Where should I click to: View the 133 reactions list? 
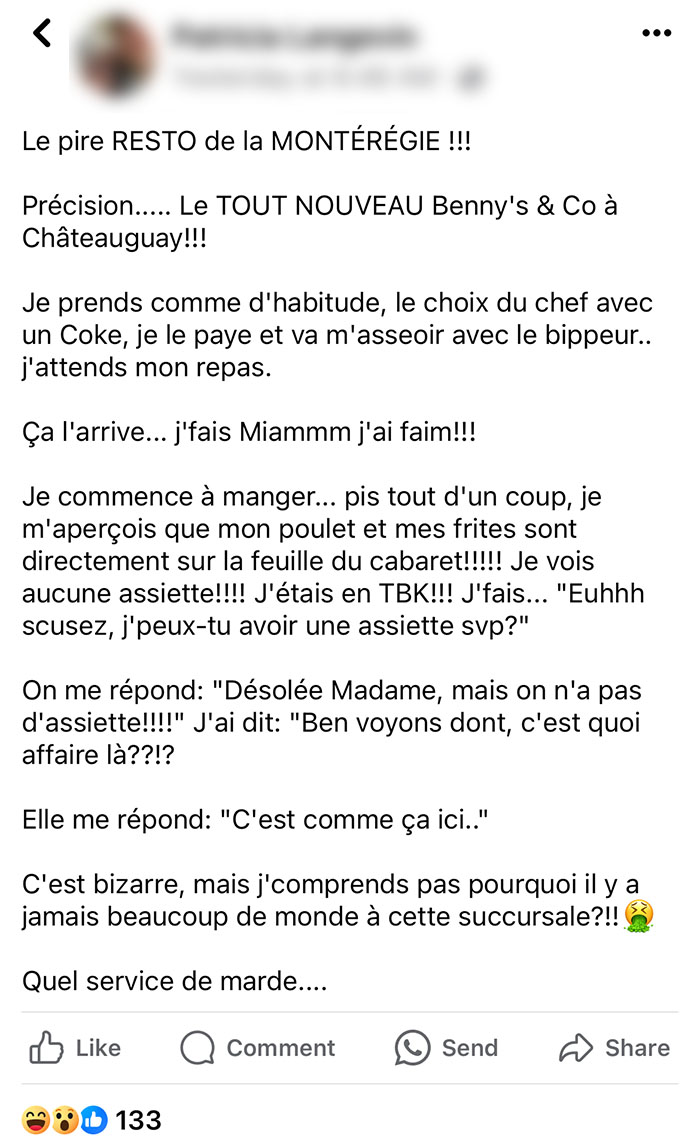[x=91, y=1120]
